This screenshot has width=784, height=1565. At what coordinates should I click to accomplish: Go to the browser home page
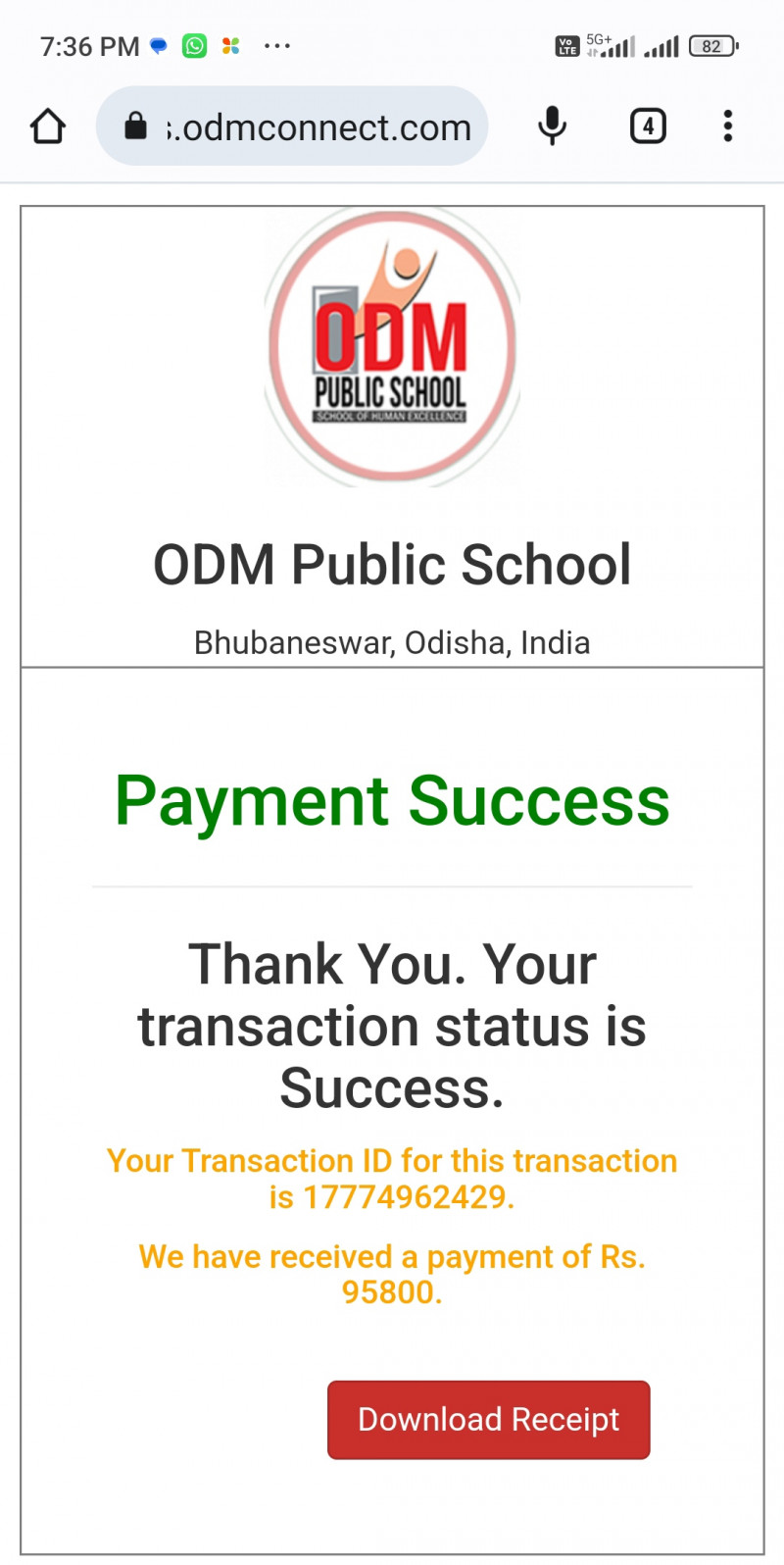click(47, 126)
